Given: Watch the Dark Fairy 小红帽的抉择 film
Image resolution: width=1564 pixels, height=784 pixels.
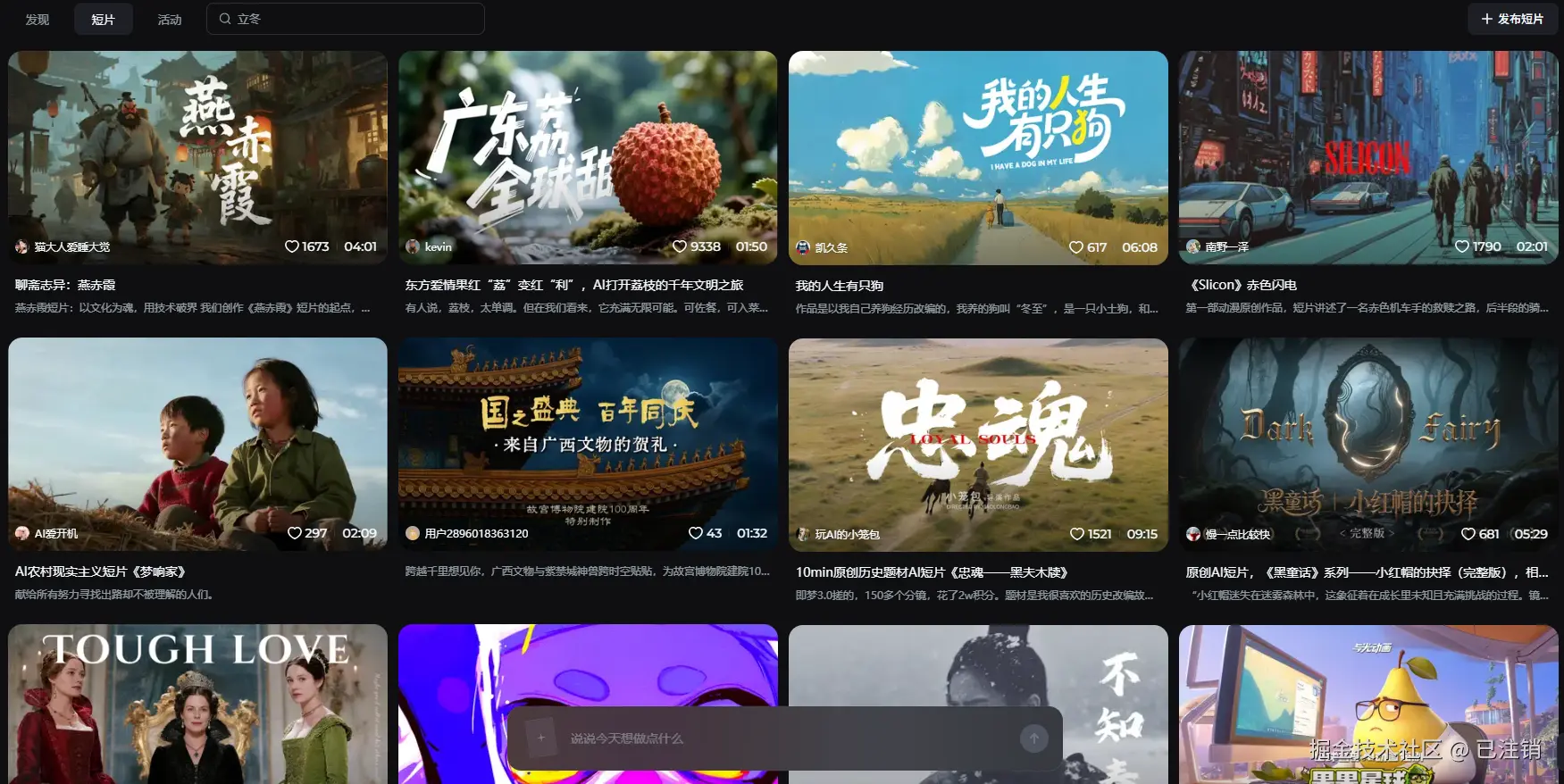Looking at the screenshot, I should [x=1368, y=444].
